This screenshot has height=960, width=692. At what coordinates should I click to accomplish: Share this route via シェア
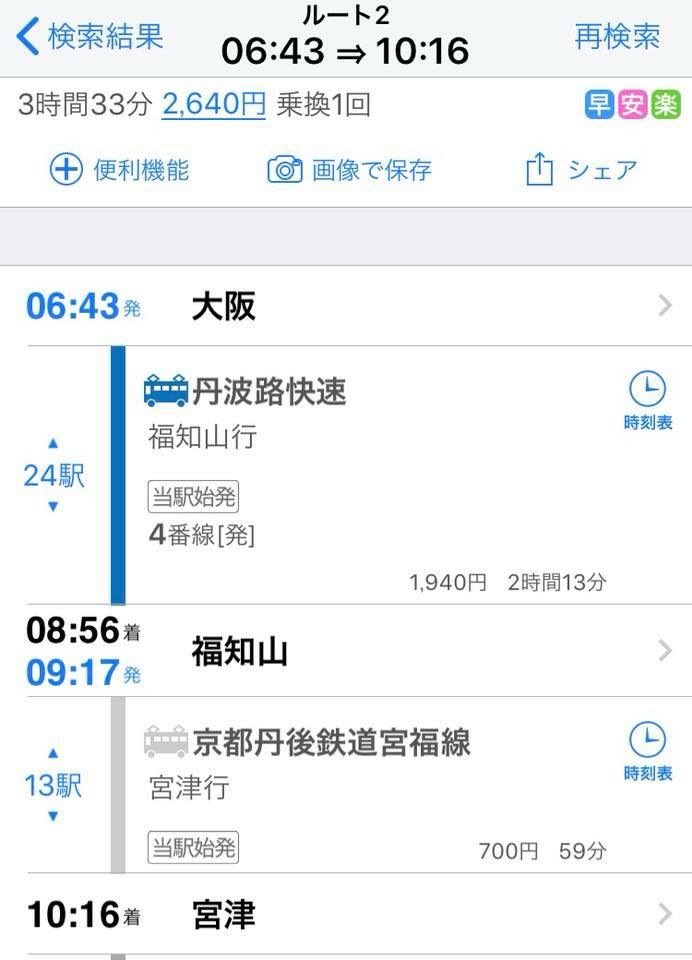coord(581,170)
